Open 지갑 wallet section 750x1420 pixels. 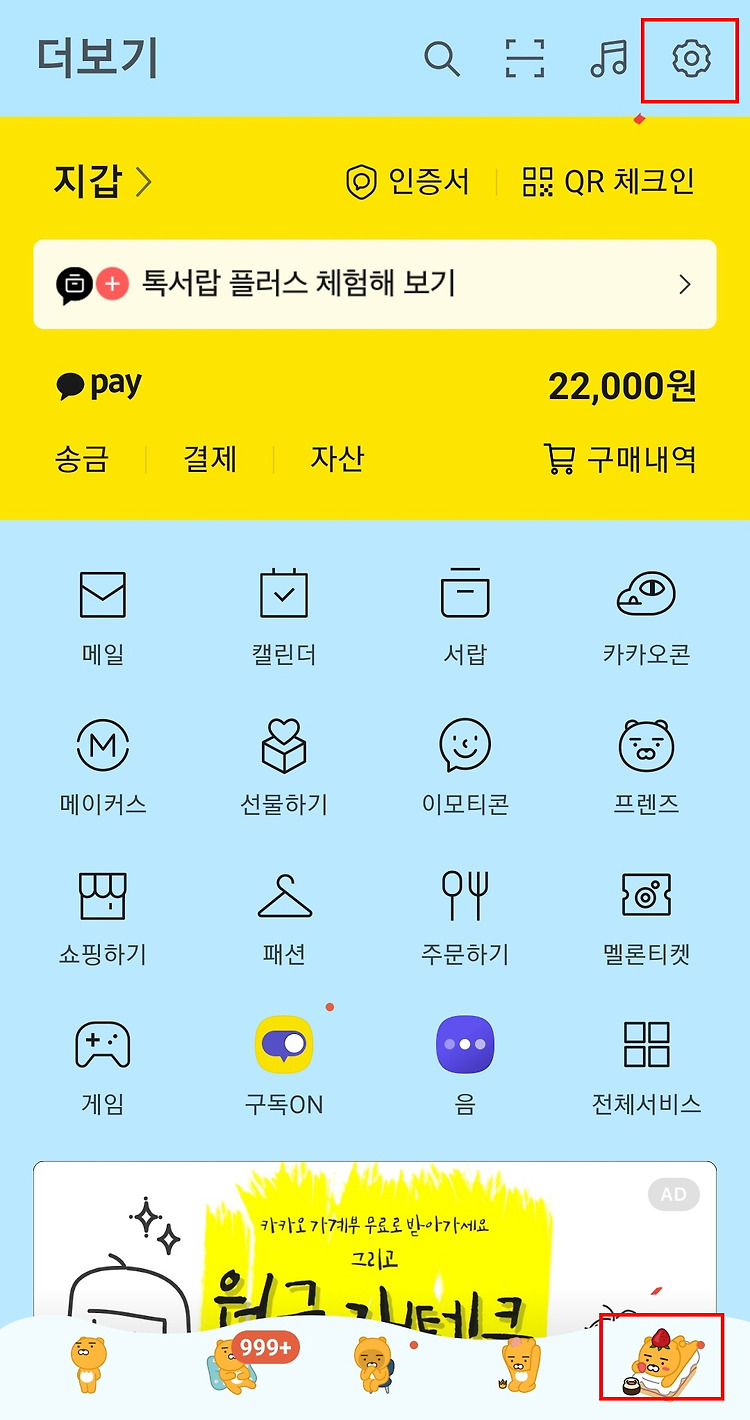pos(103,181)
